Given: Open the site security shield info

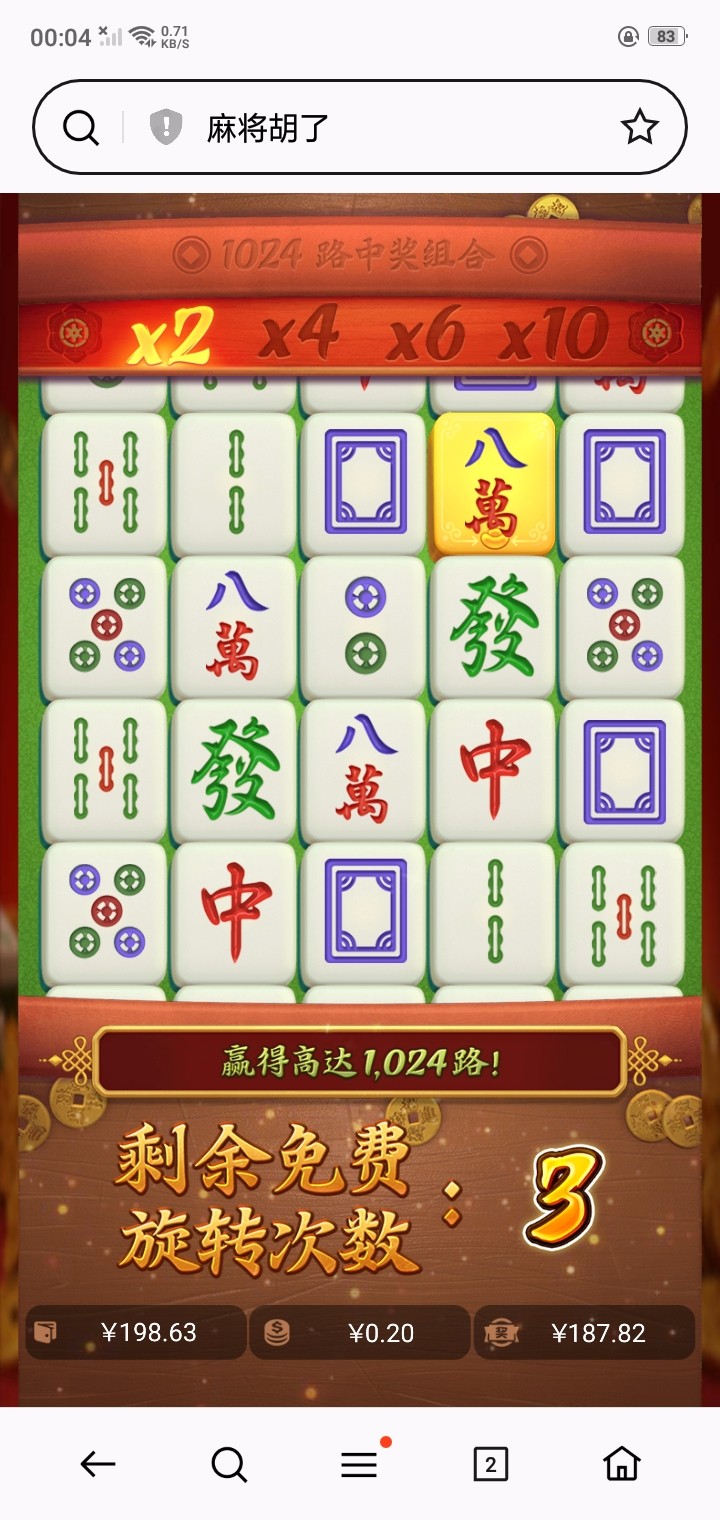Looking at the screenshot, I should (165, 128).
